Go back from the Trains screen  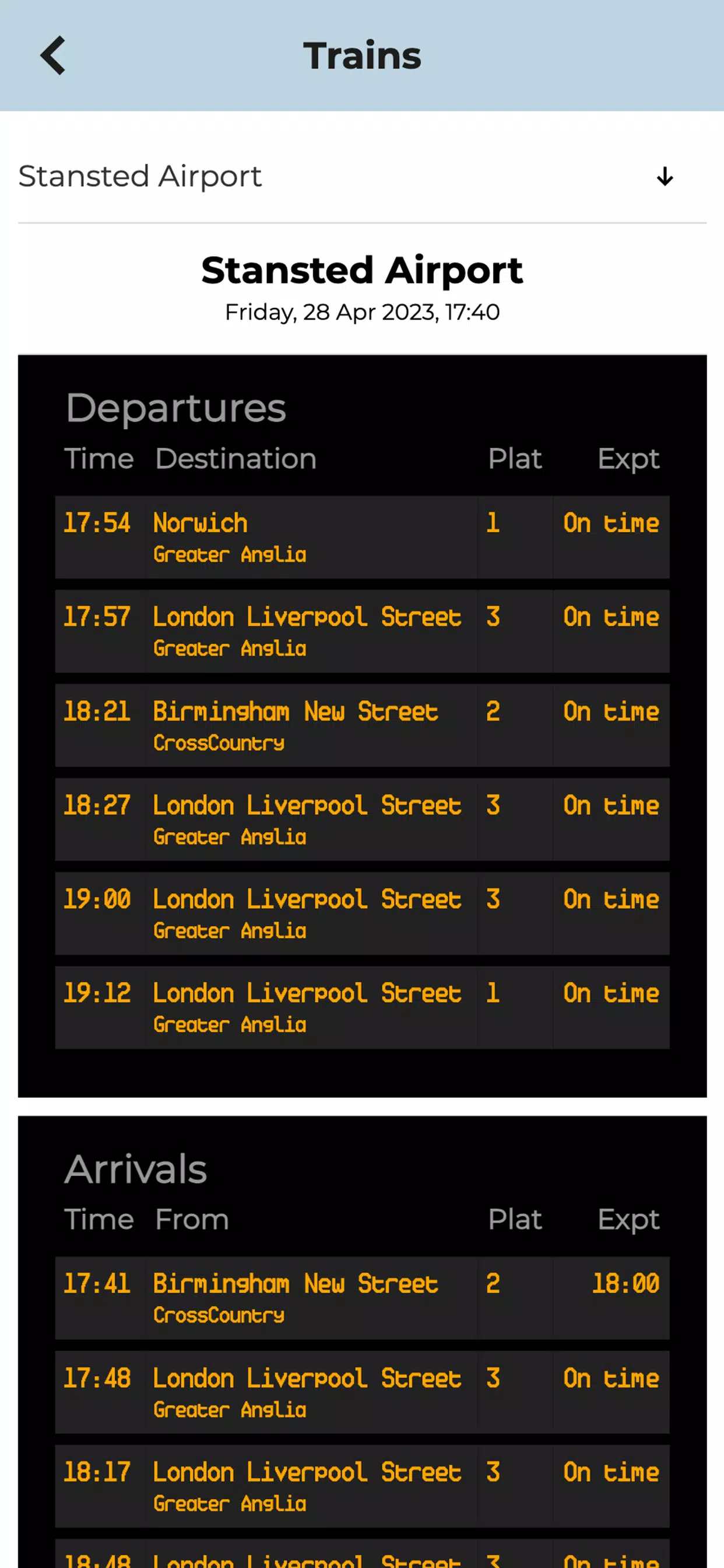53,55
